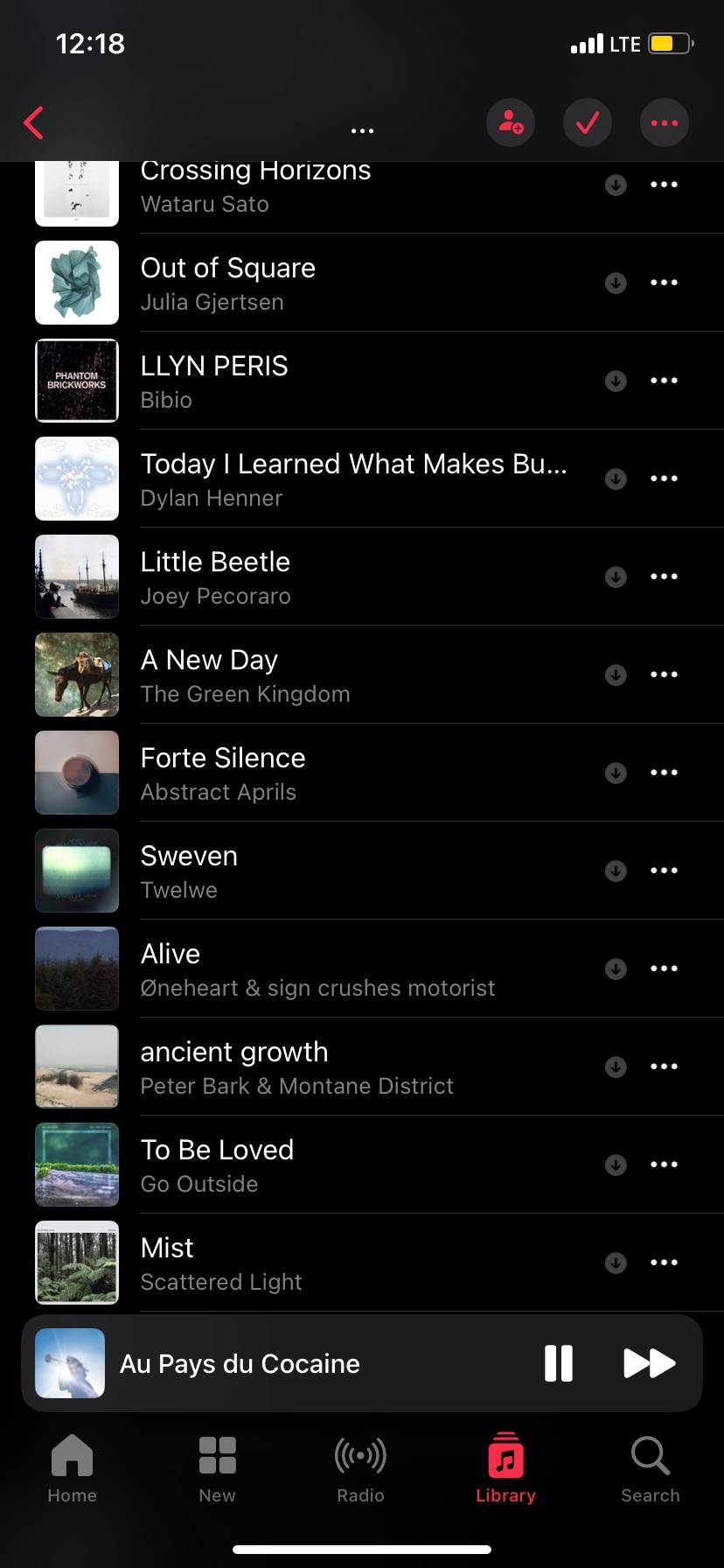This screenshot has height=1568, width=724.
Task: Download the song Alive
Action: [616, 969]
